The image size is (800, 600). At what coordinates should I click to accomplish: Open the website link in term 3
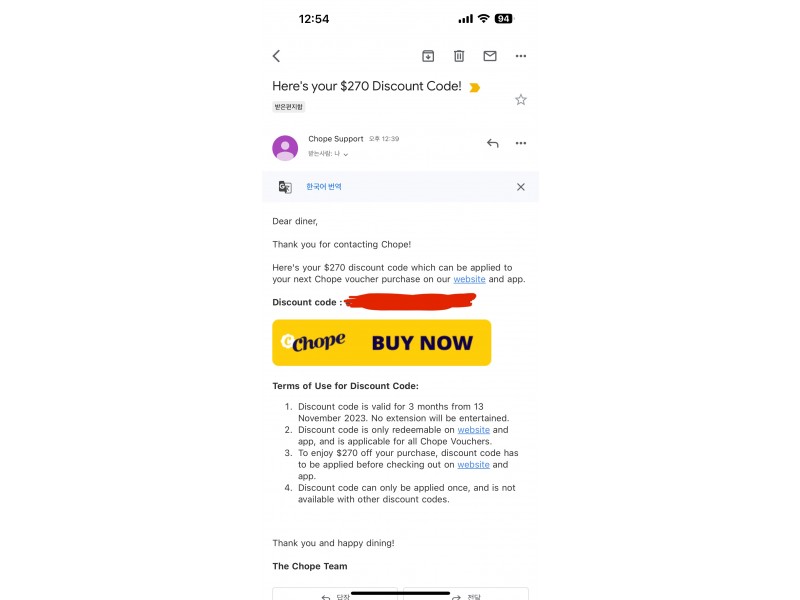pos(473,465)
